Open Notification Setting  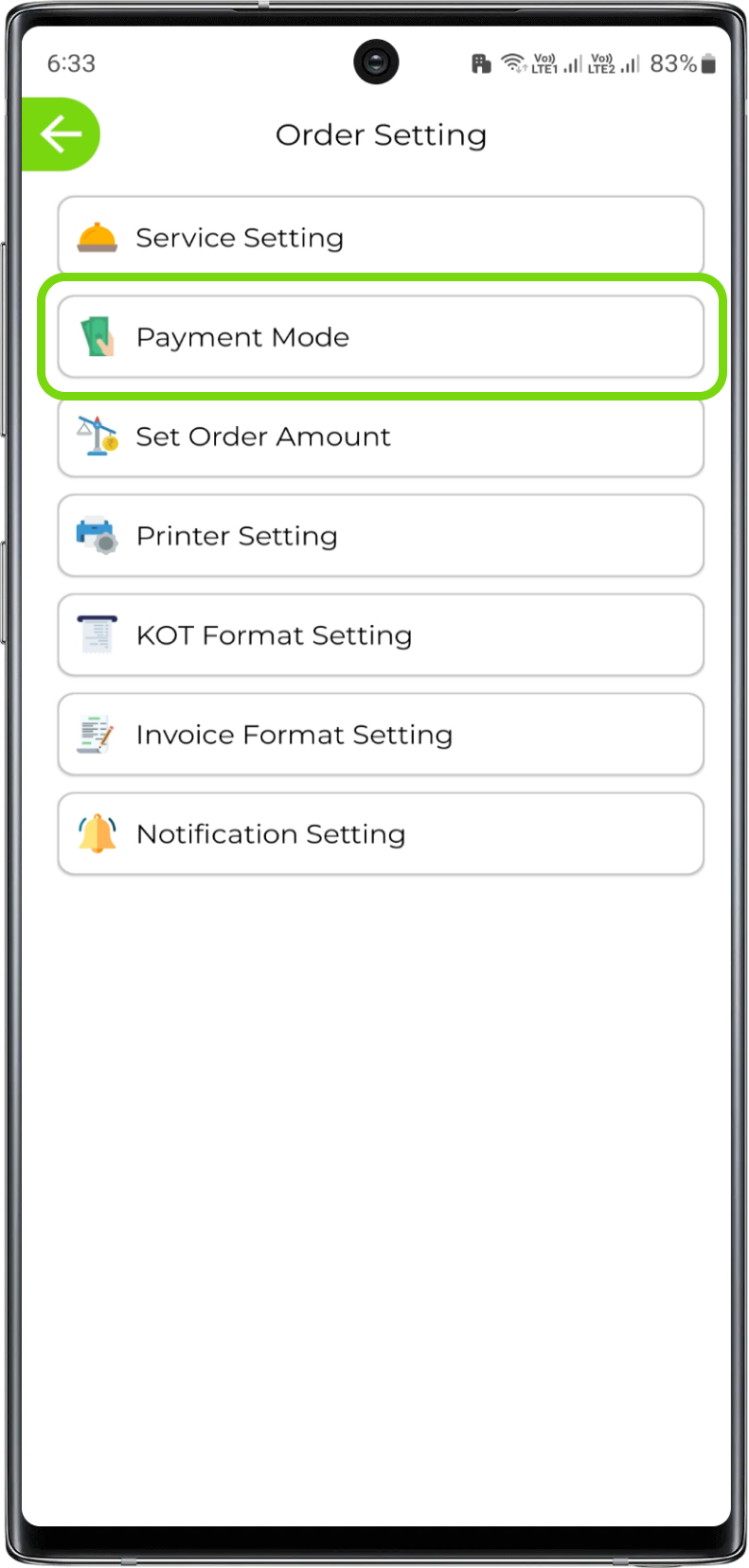[380, 834]
